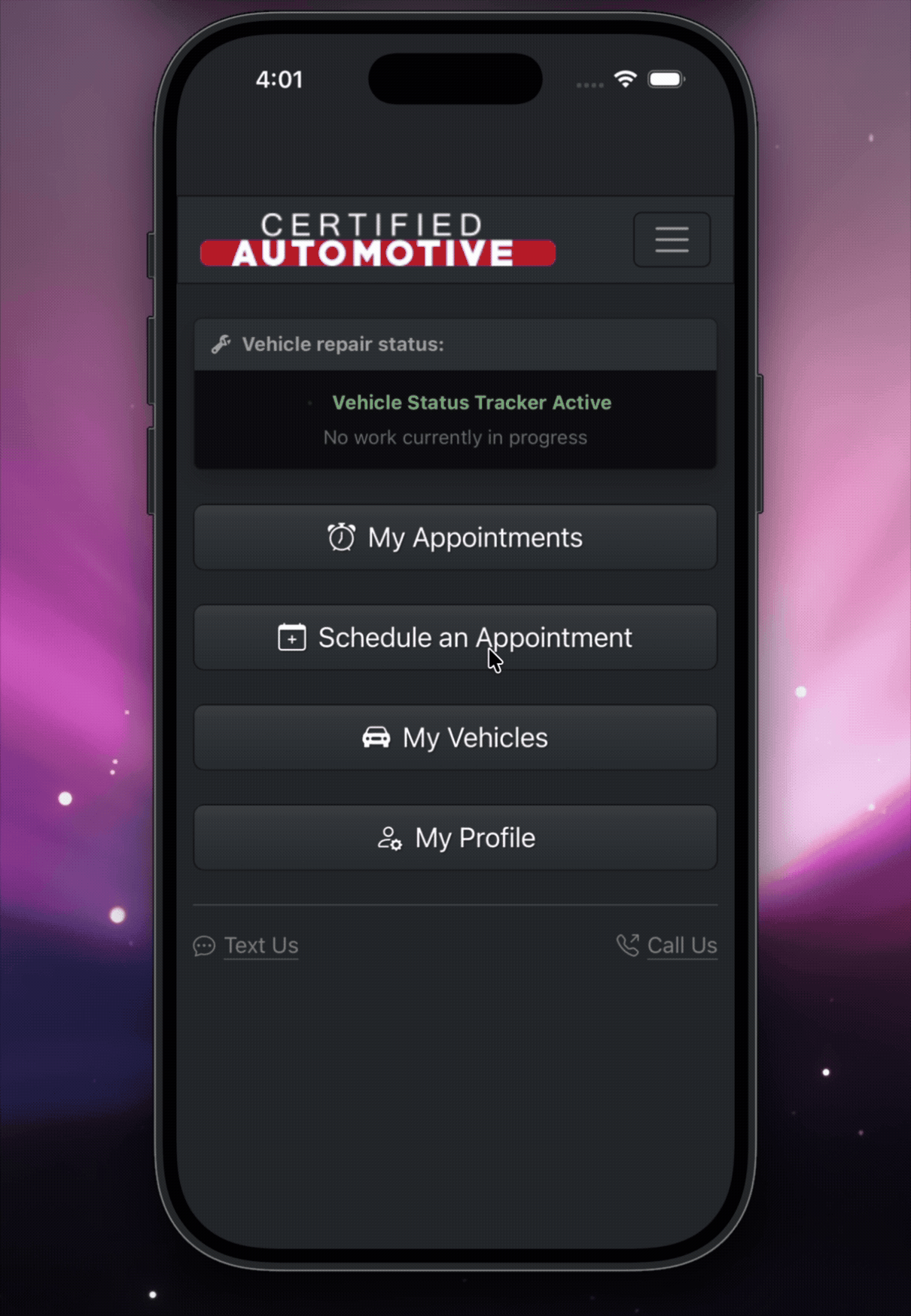911x1316 pixels.
Task: Go to My Profile
Action: [455, 838]
